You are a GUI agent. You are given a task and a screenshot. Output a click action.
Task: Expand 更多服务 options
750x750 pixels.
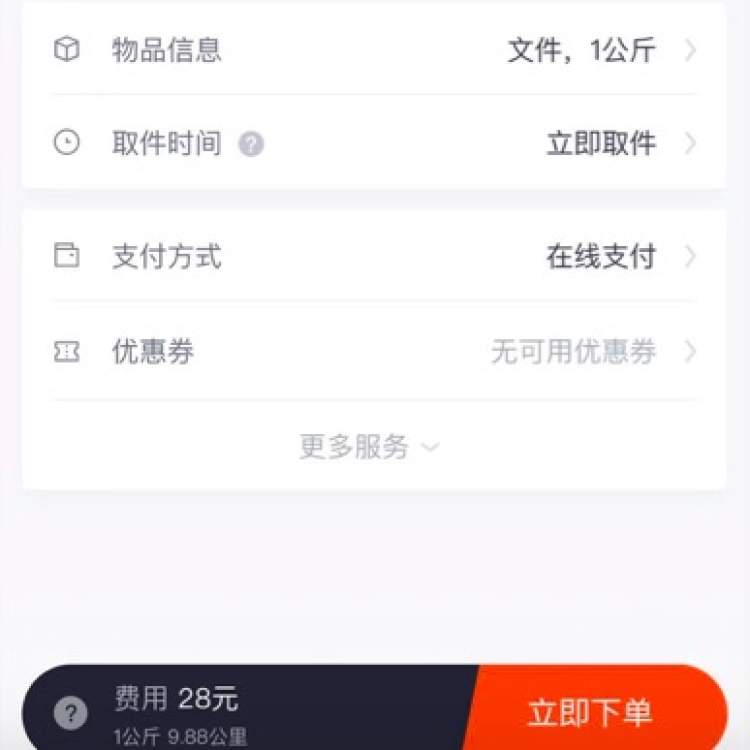pos(369,447)
